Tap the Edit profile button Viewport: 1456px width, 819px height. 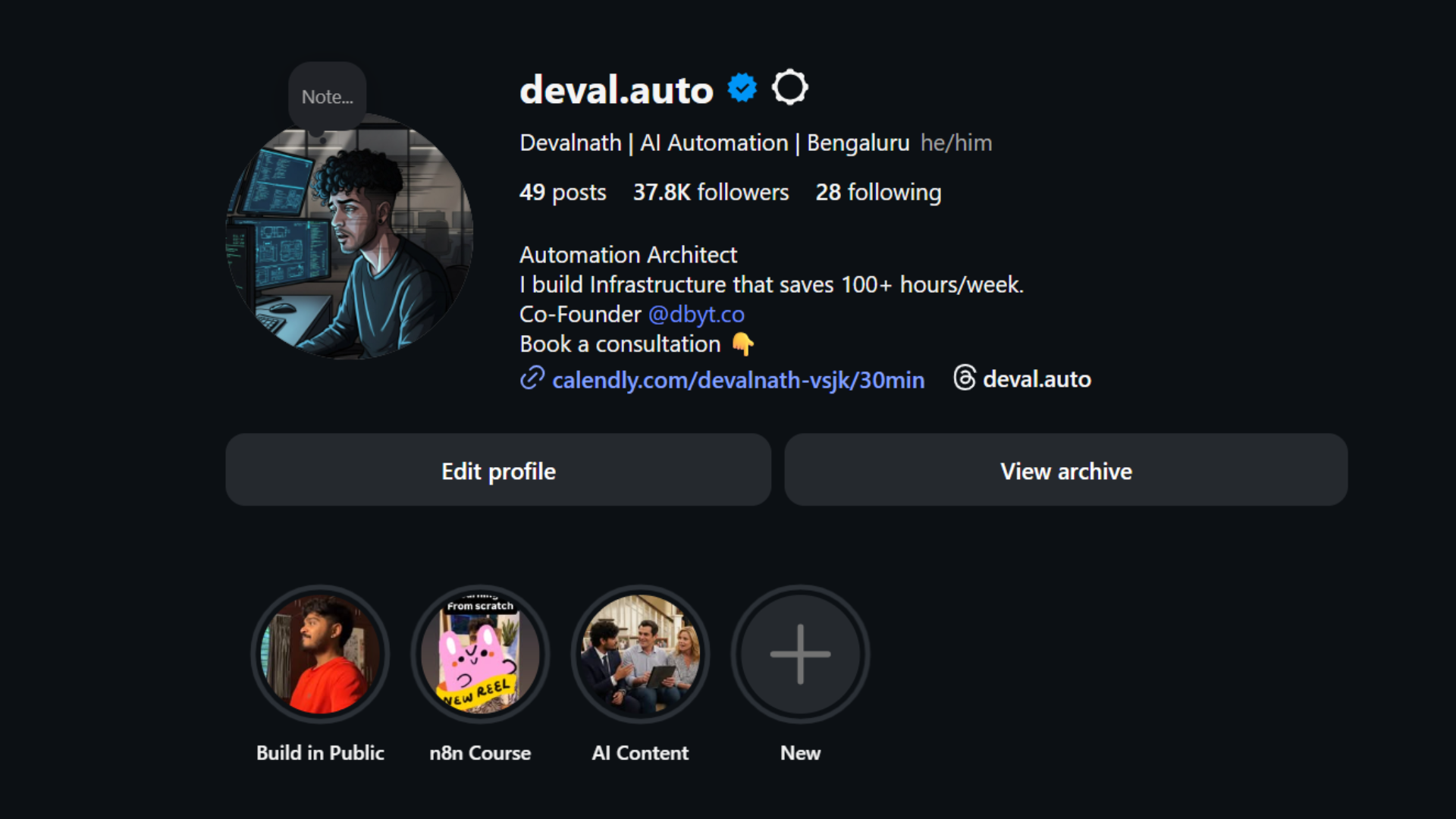coord(498,470)
